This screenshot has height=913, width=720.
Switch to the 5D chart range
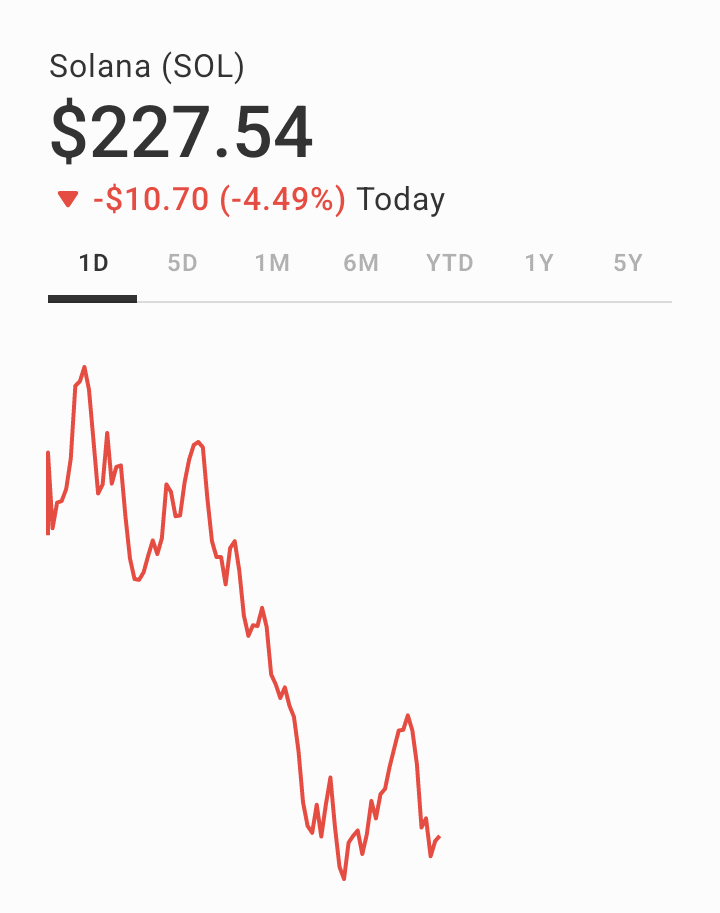(x=182, y=264)
